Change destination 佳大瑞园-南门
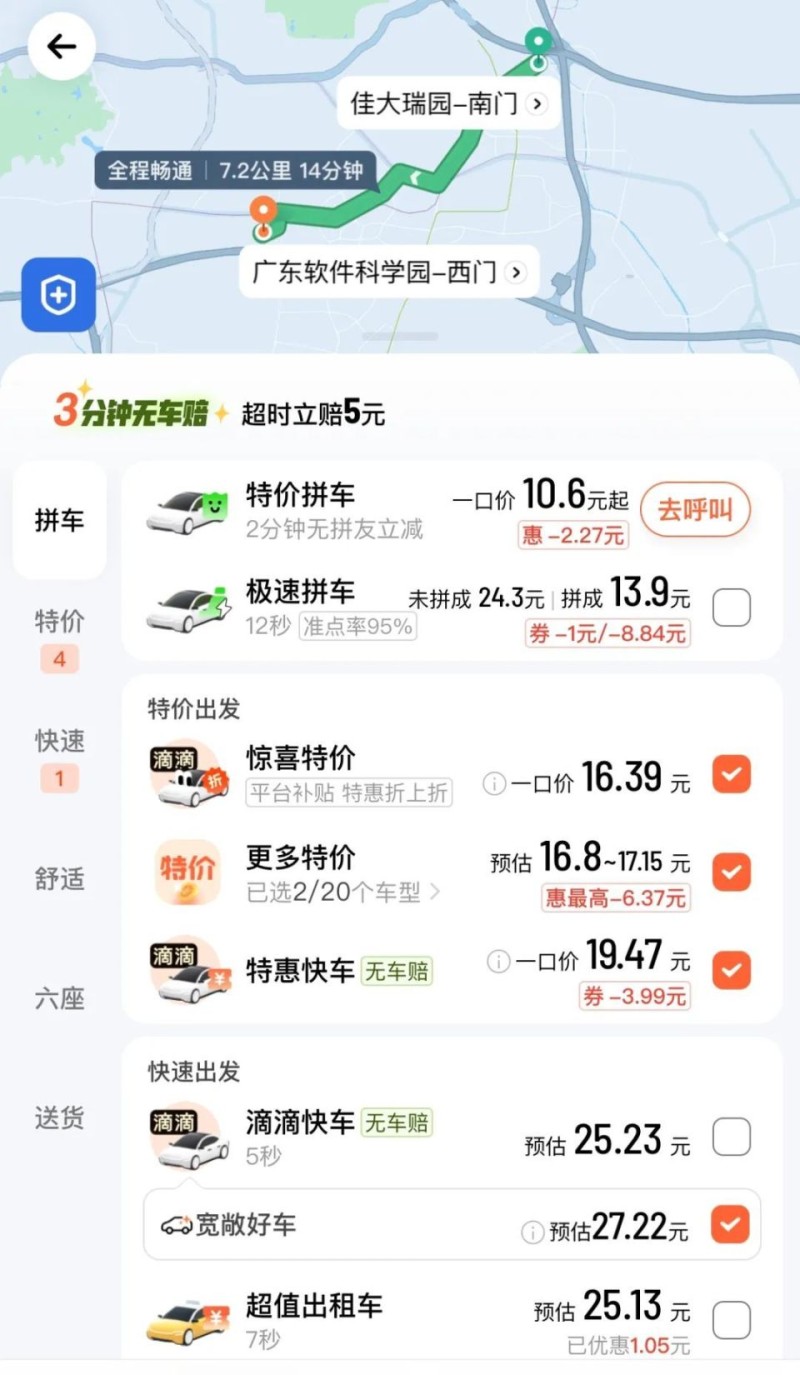This screenshot has width=800, height=1375. (447, 103)
